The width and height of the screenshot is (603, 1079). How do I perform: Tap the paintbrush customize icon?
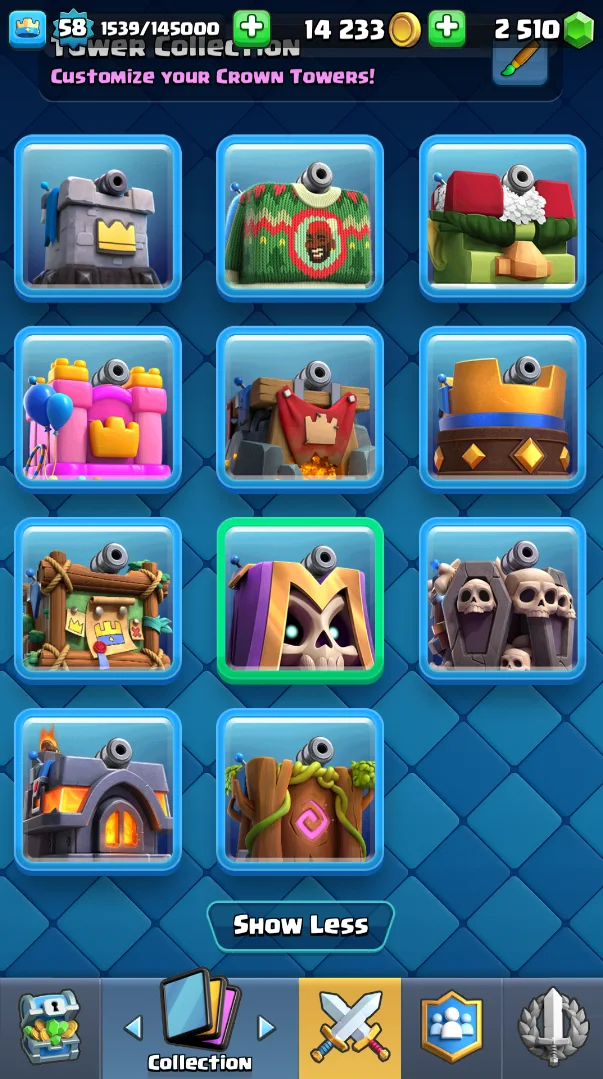point(521,60)
